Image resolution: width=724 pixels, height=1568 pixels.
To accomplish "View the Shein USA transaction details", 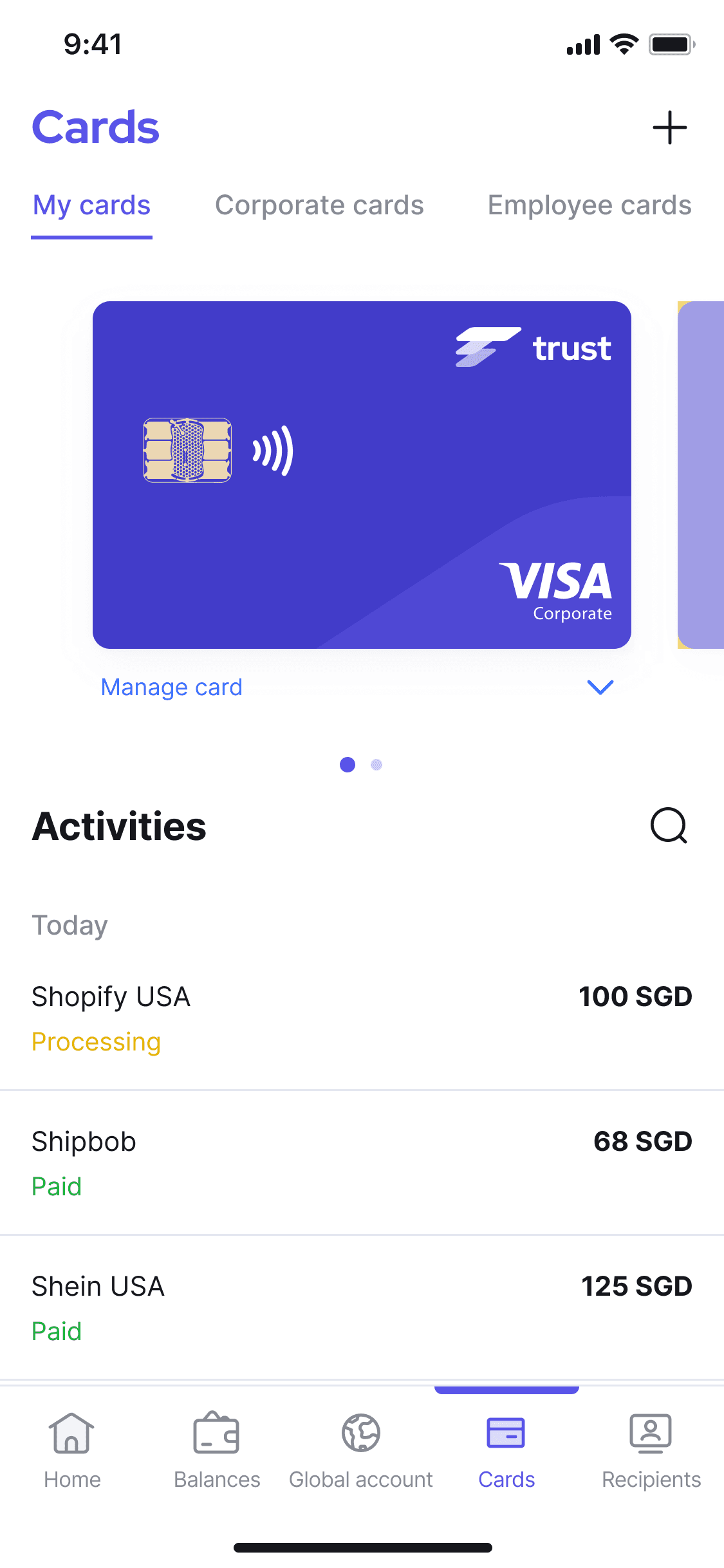I will (362, 1308).
